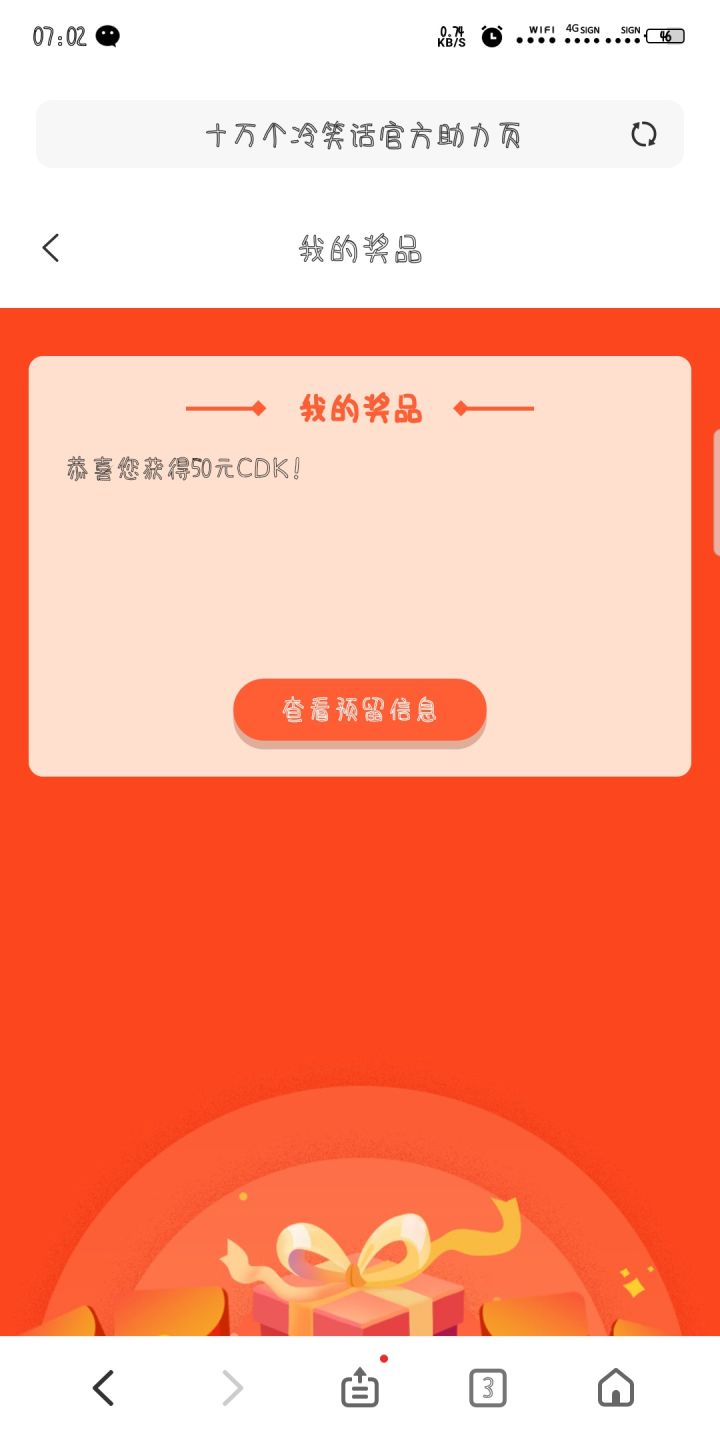
Task: Tap the WIFI indicator in the status bar
Action: point(541,33)
